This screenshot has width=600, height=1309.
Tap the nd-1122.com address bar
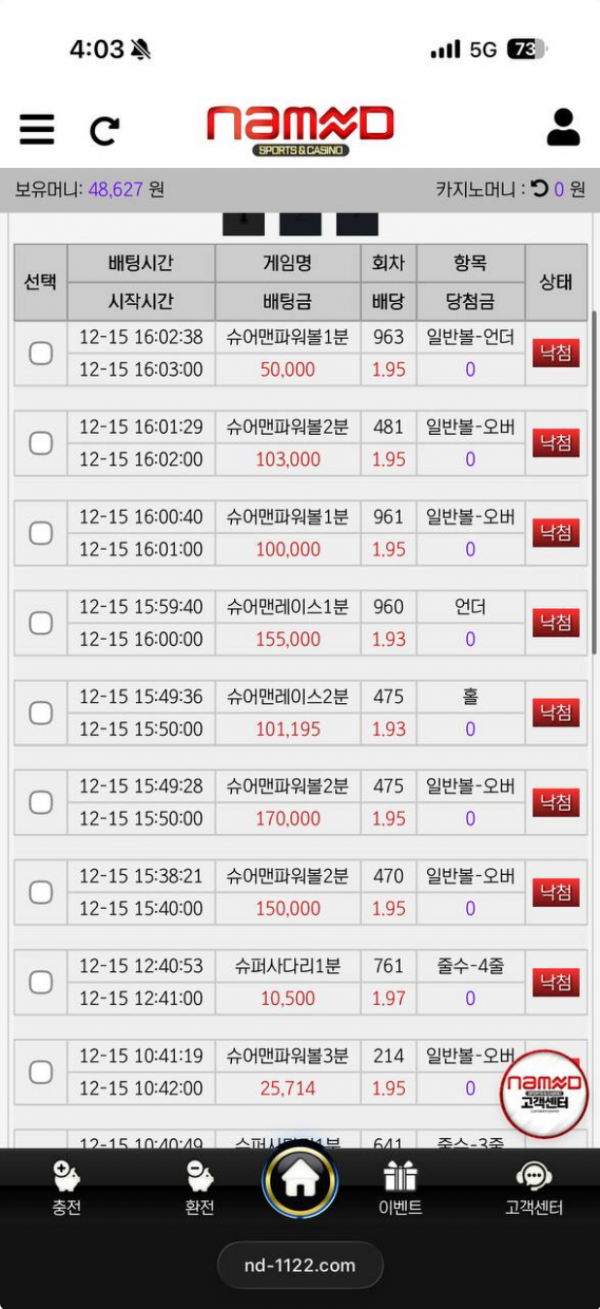point(300,1265)
